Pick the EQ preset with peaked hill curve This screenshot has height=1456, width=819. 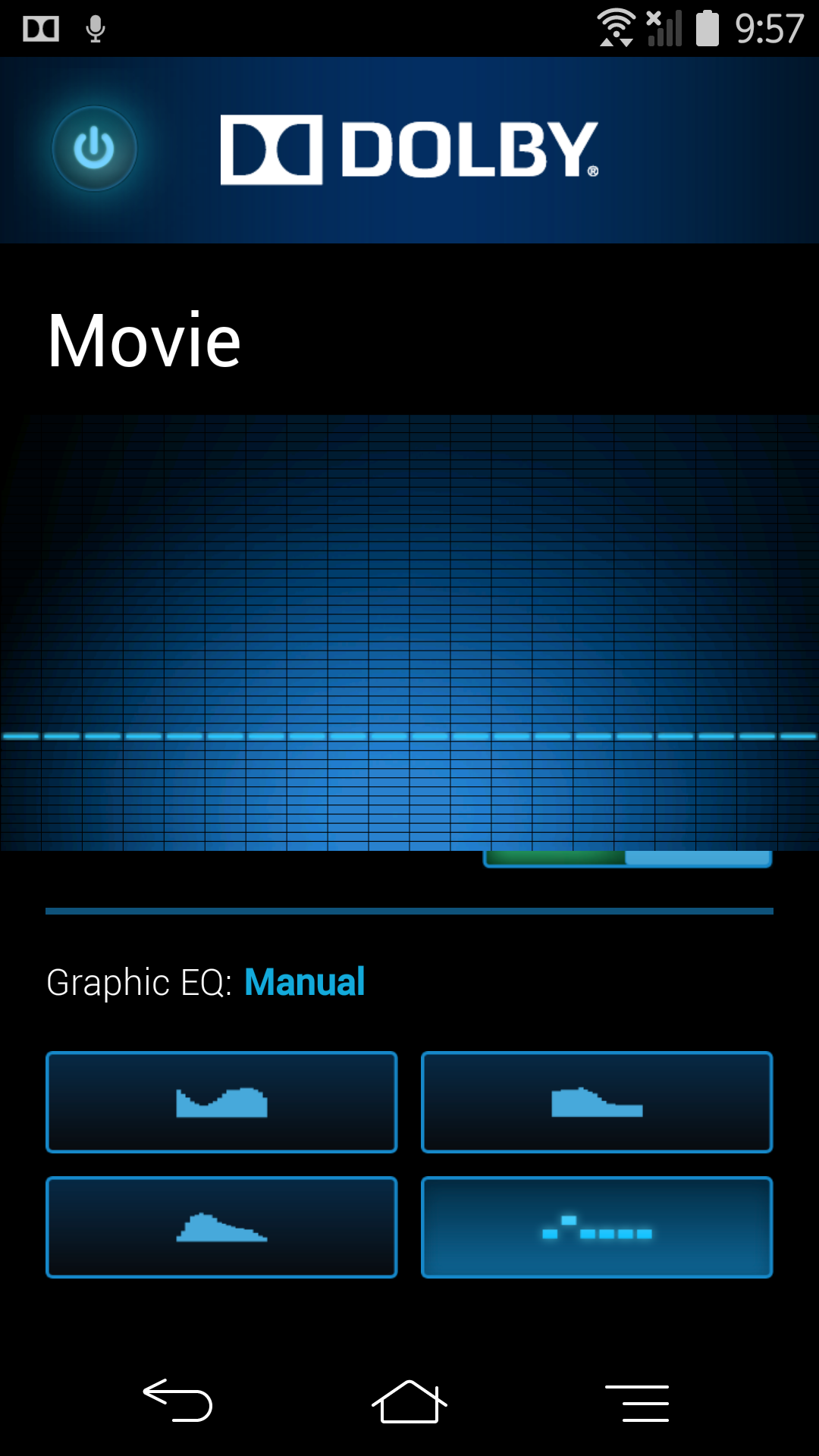221,1227
